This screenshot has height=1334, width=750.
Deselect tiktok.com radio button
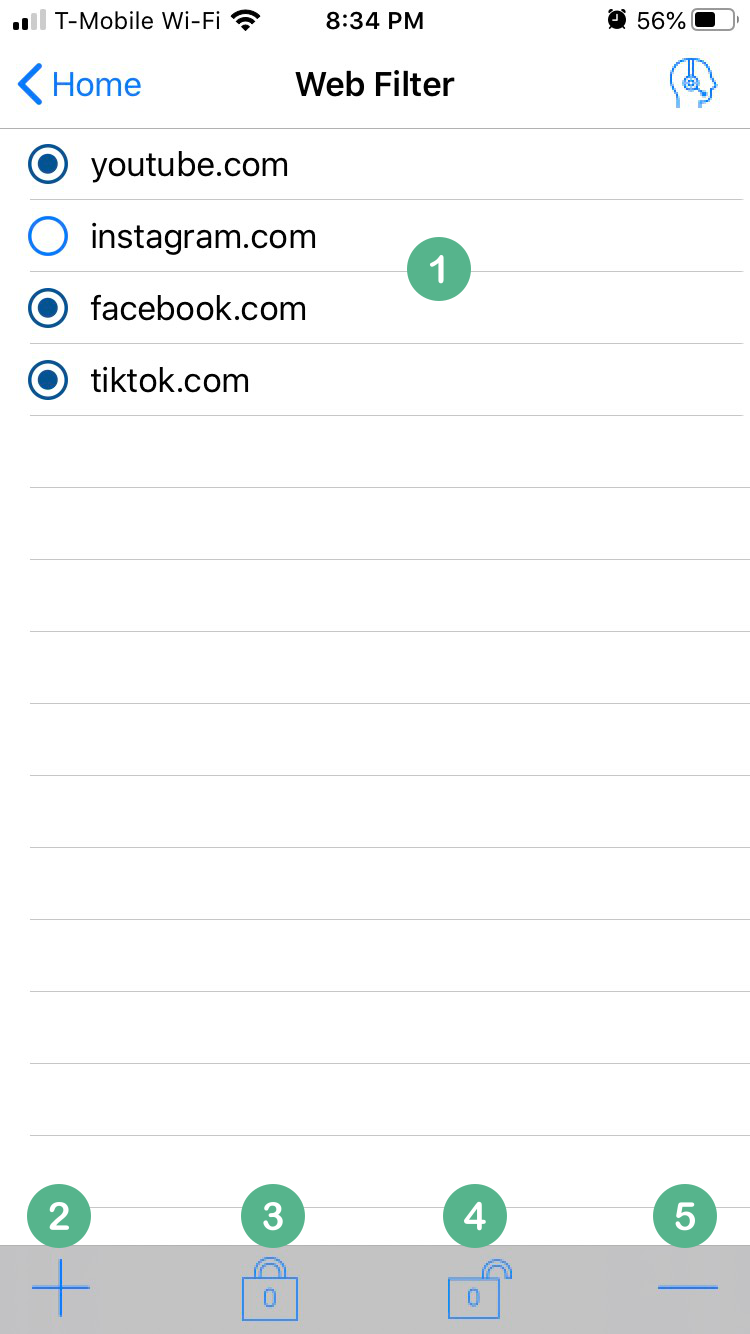click(48, 381)
